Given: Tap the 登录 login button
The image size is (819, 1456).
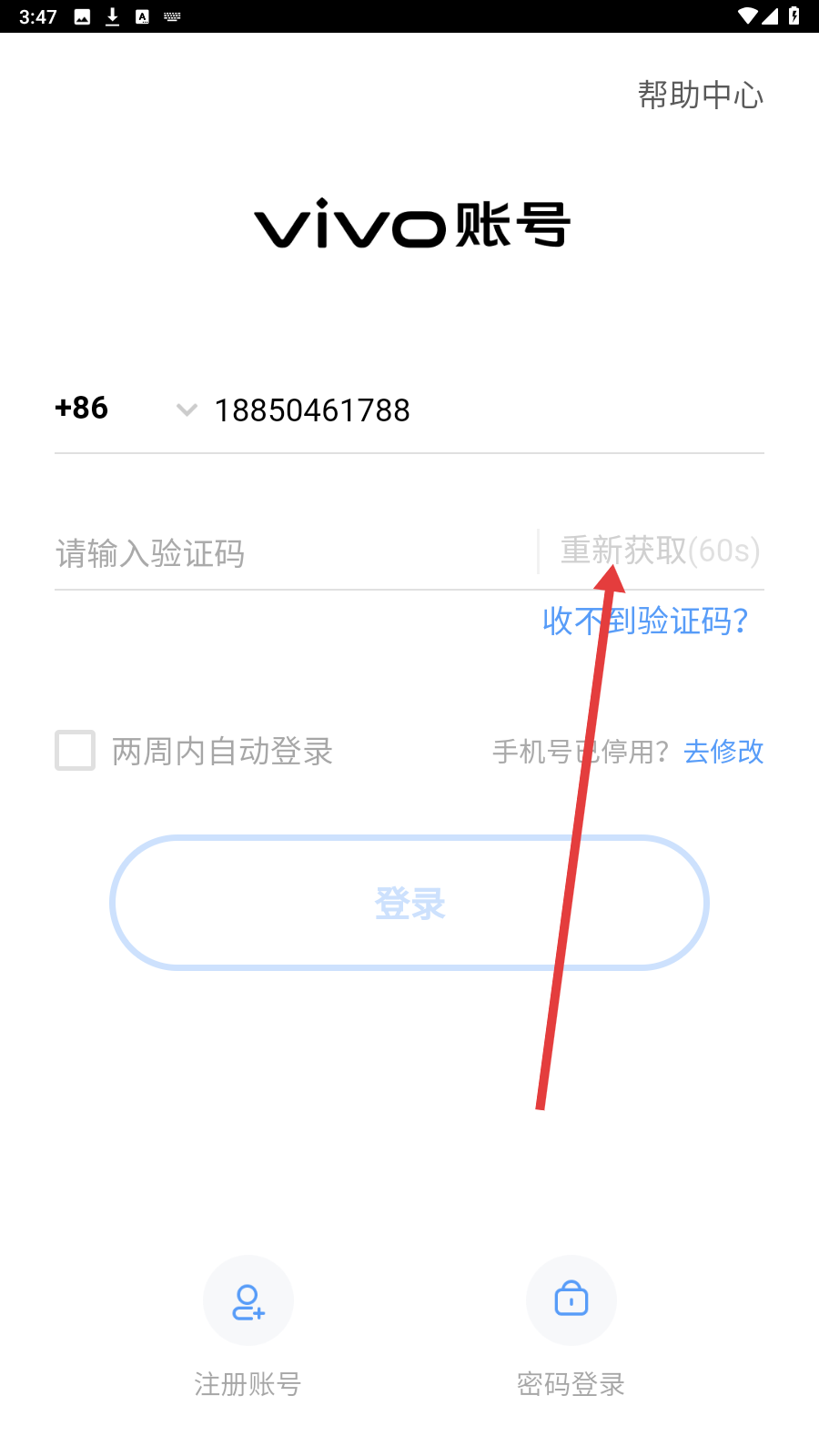Looking at the screenshot, I should point(409,903).
